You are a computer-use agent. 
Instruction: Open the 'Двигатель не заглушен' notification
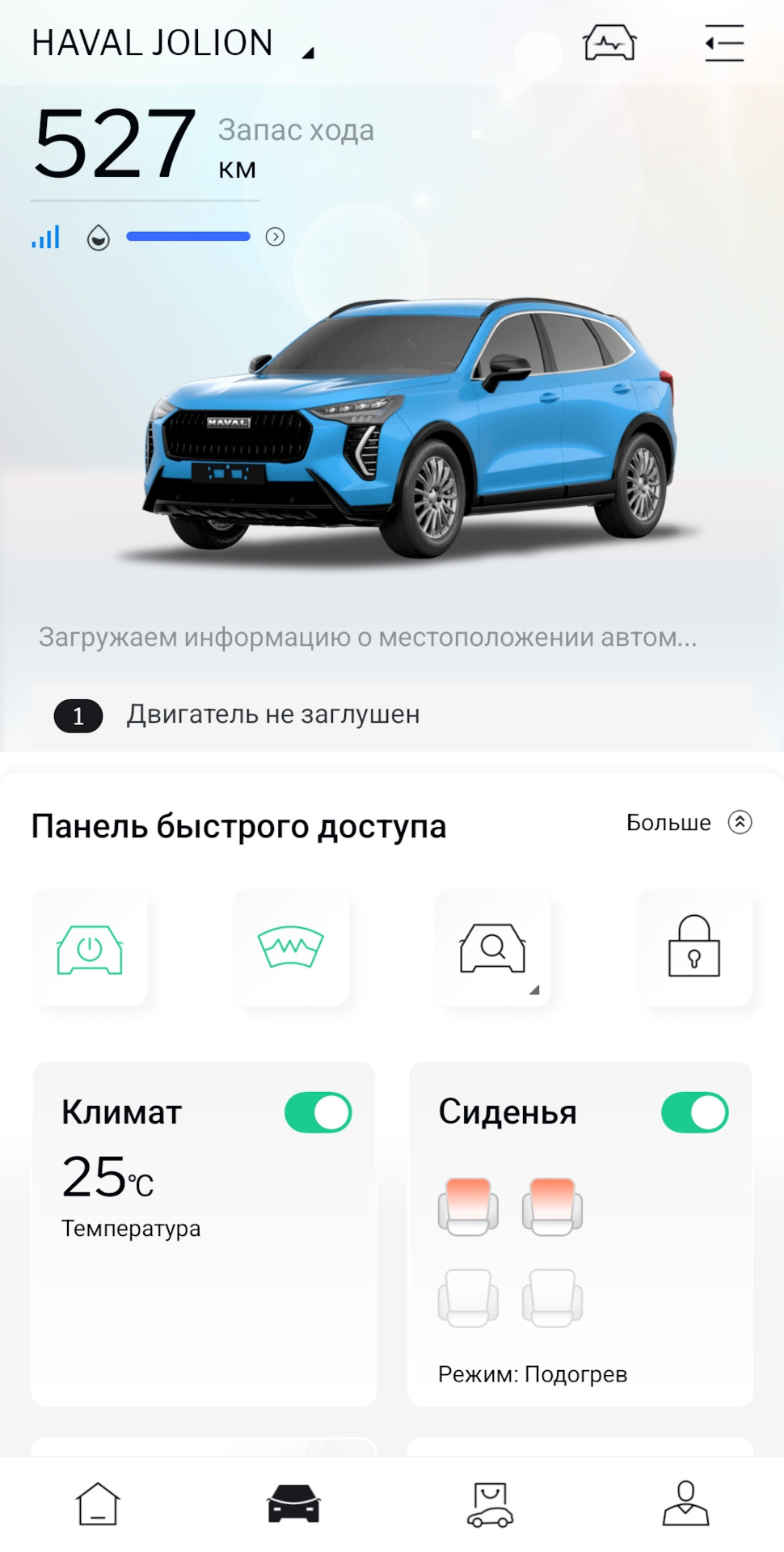coord(392,715)
